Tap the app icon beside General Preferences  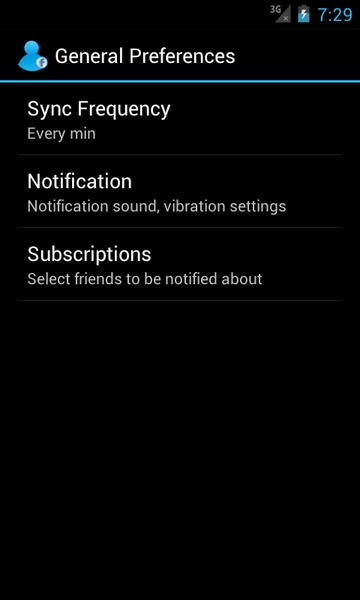pos(33,56)
